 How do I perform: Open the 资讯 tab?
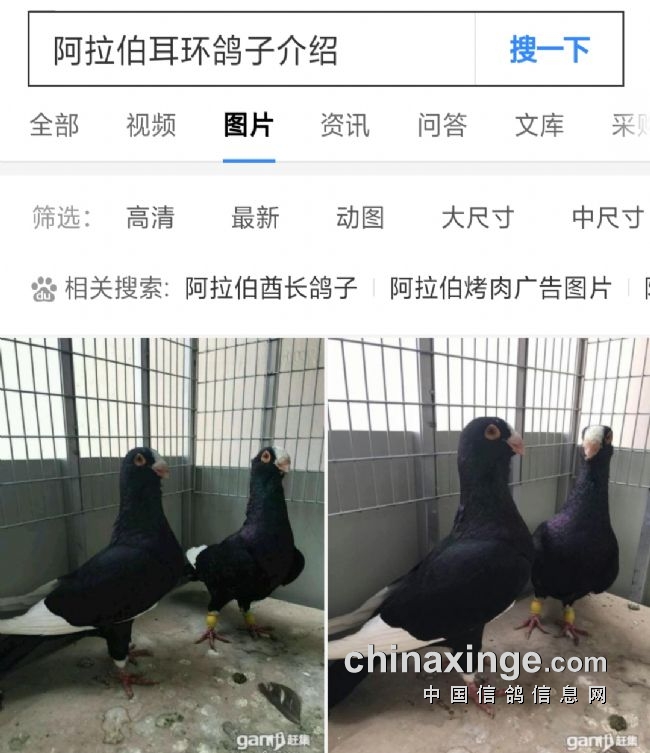pyautogui.click(x=345, y=125)
